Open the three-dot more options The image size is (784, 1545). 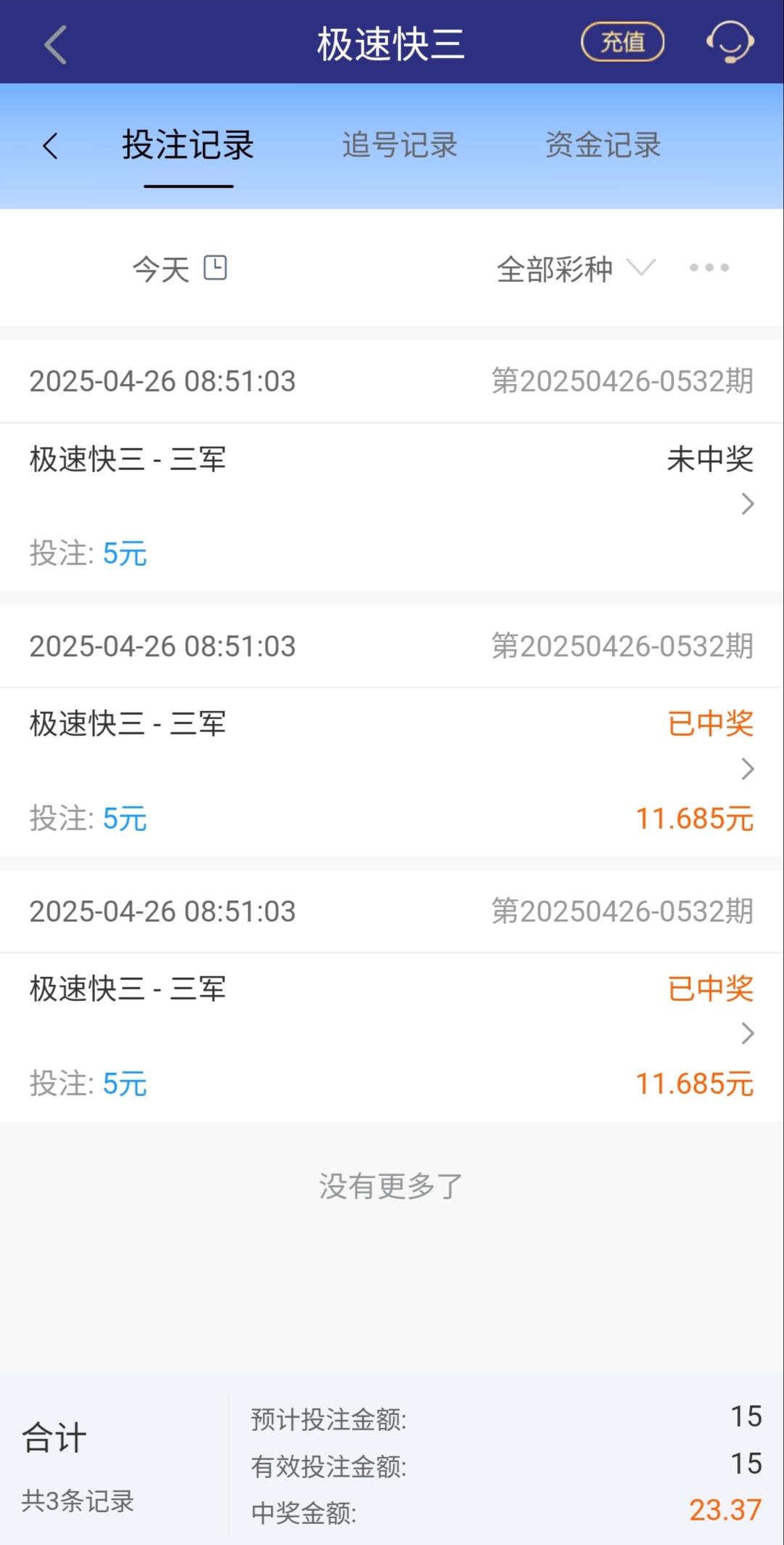click(709, 268)
